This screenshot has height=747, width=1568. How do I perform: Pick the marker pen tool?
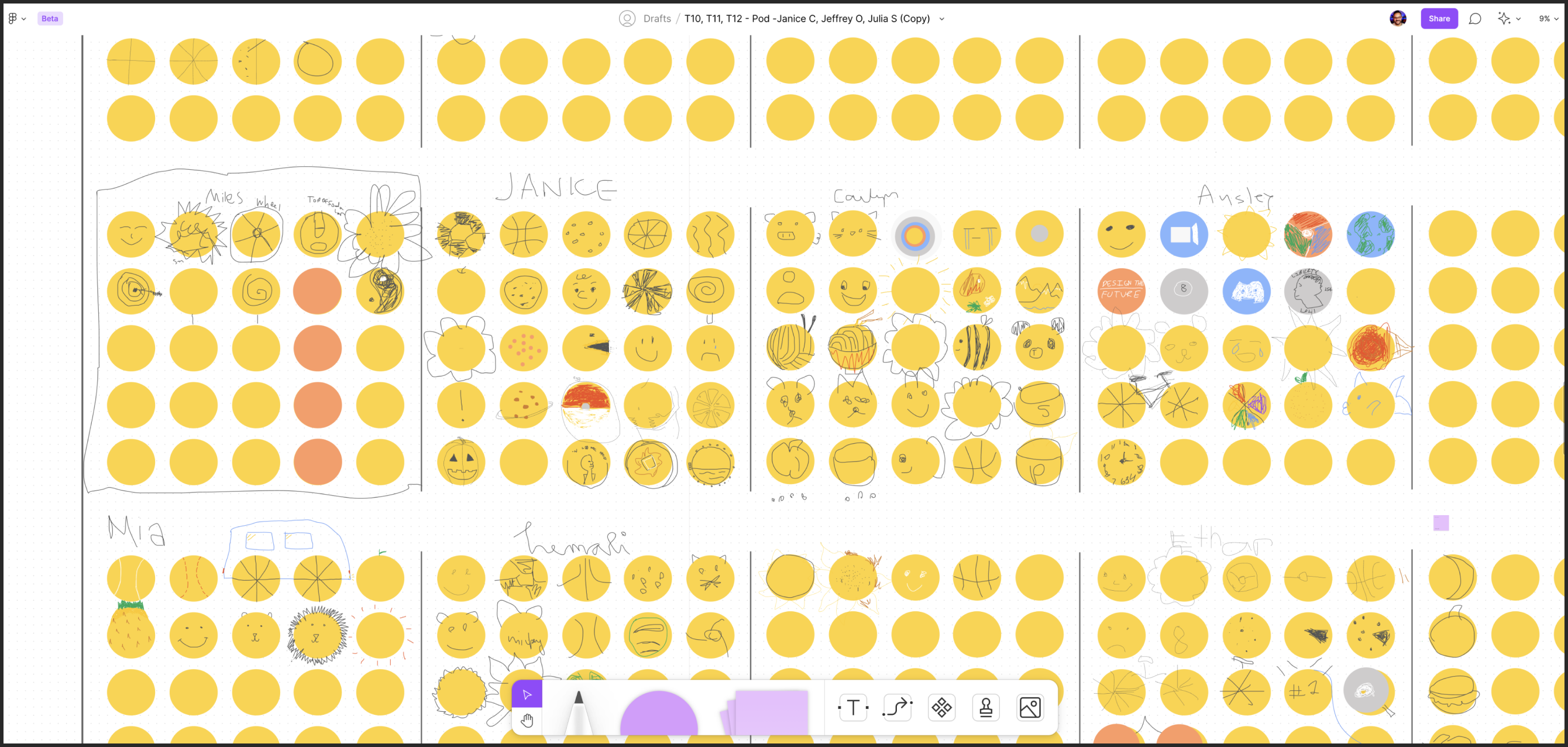tap(578, 710)
